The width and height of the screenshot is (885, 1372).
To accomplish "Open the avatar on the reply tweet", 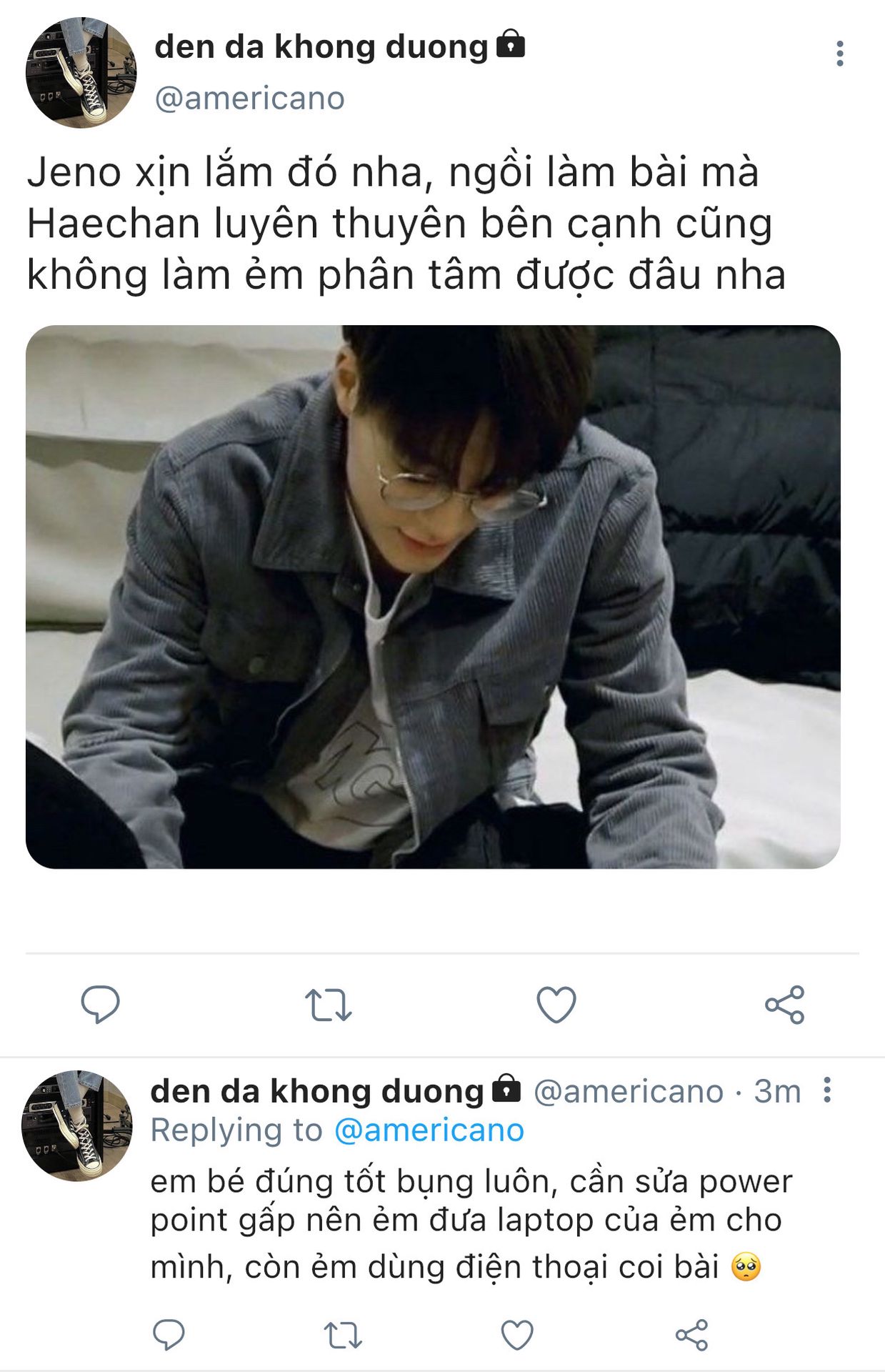I will [77, 1125].
